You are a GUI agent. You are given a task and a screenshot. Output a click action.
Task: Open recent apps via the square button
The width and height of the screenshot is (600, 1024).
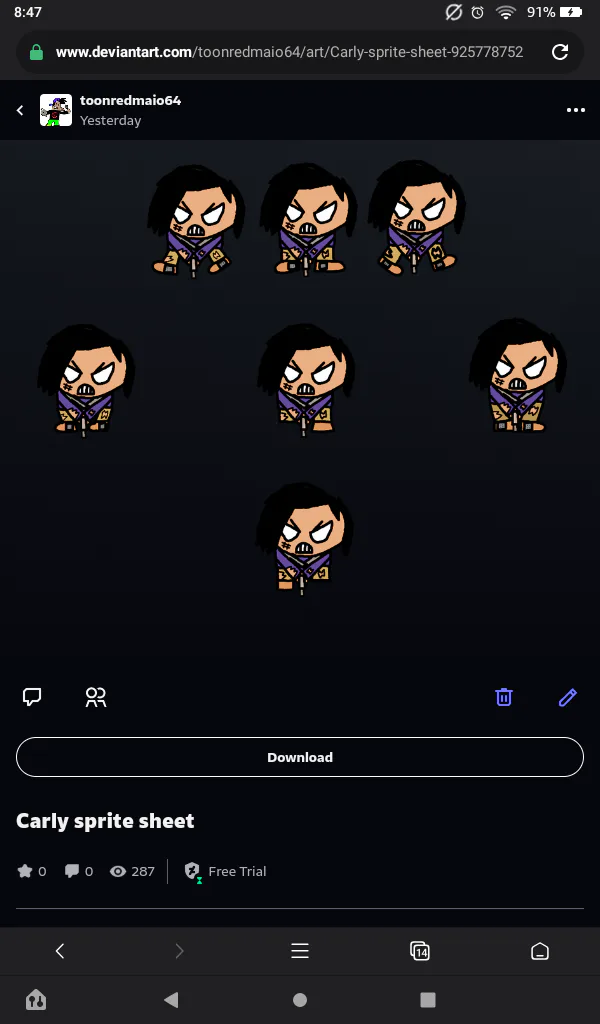428,1000
